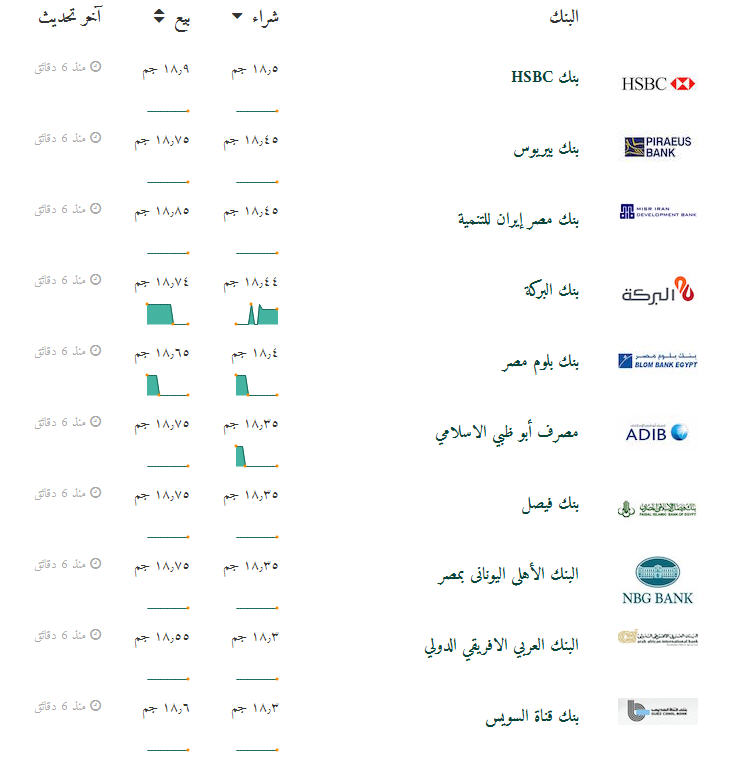Open البنك الأهلى اليونانى بمصر link
This screenshot has width=730, height=759.
point(506,575)
